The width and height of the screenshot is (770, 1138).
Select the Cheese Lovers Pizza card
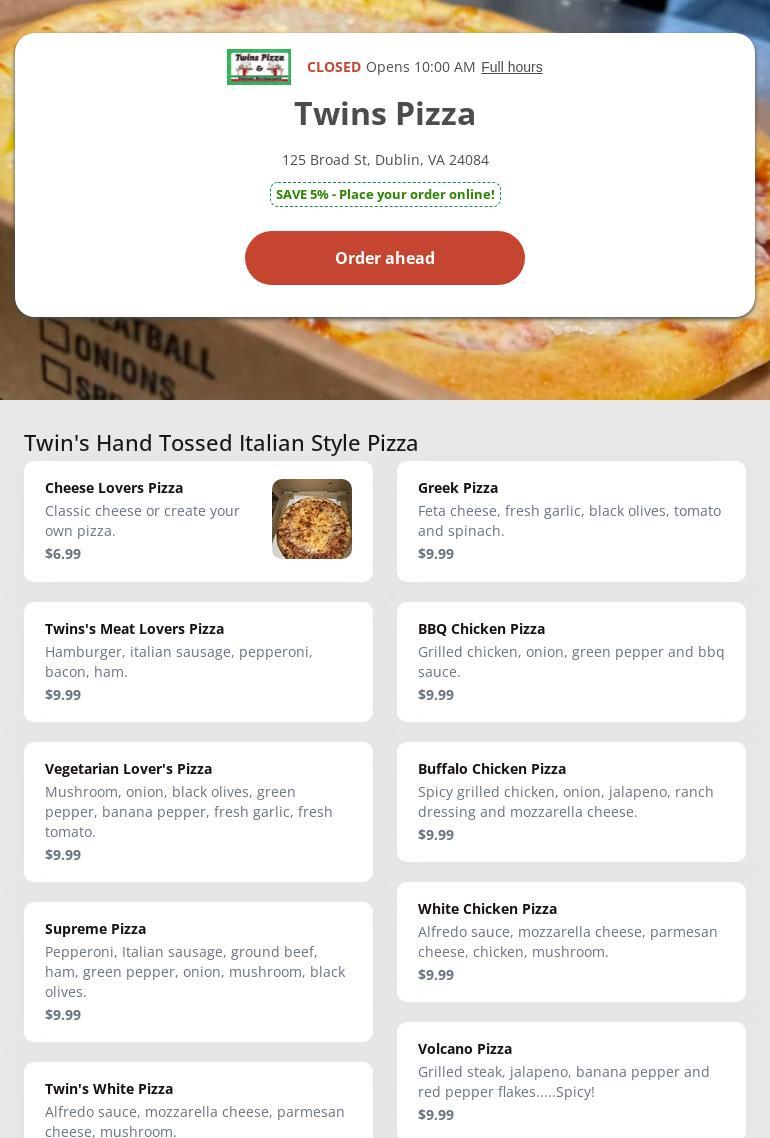[x=198, y=521]
